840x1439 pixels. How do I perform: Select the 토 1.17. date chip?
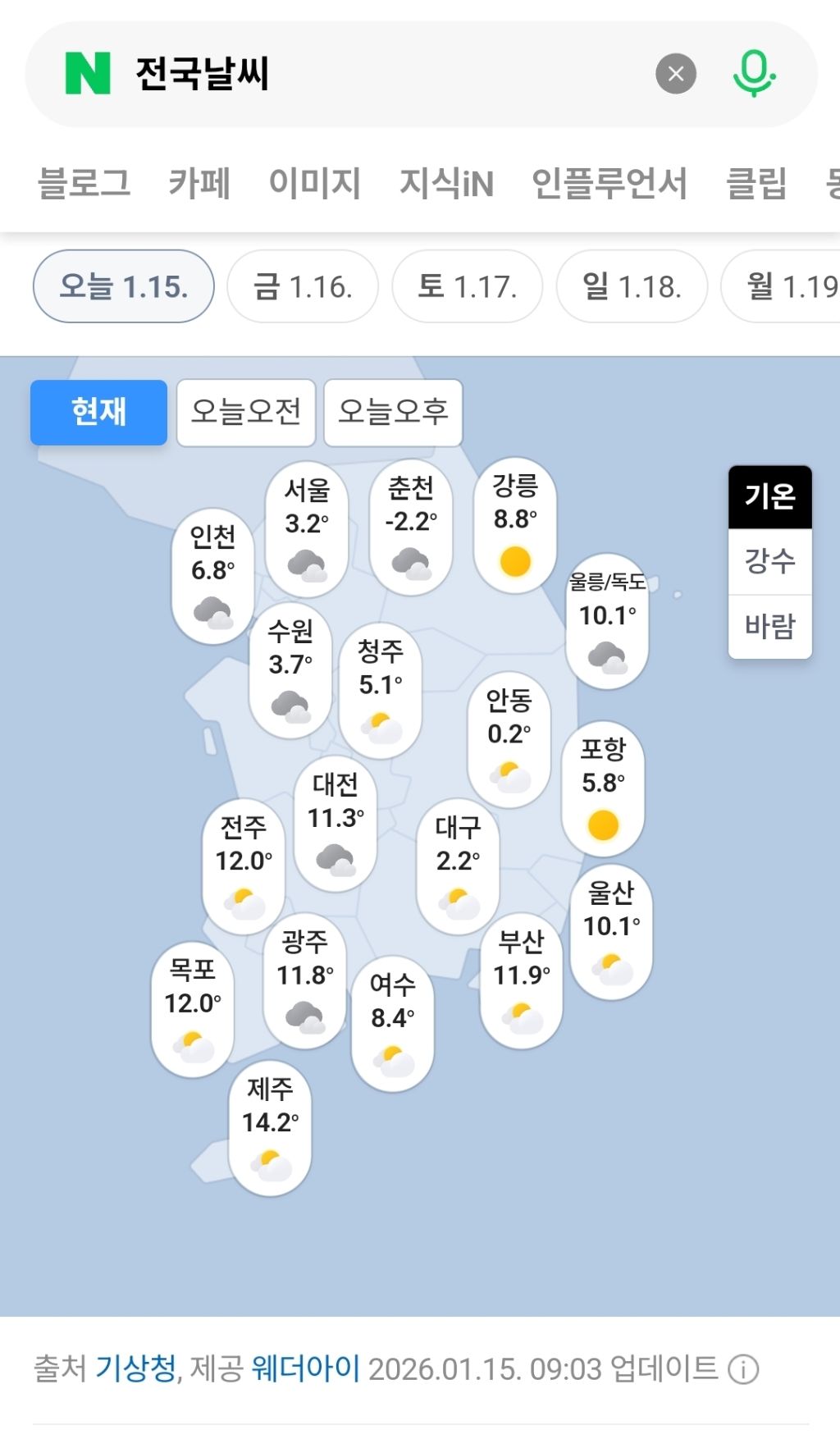467,286
